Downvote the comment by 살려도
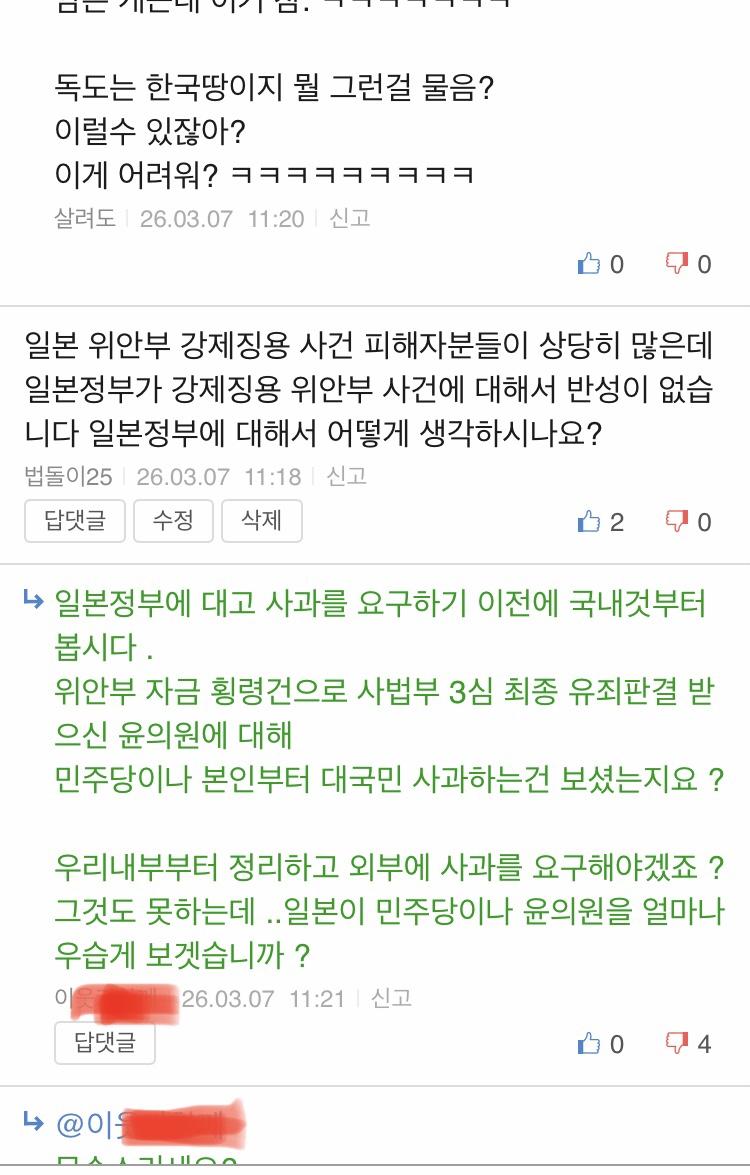 pyautogui.click(x=678, y=264)
